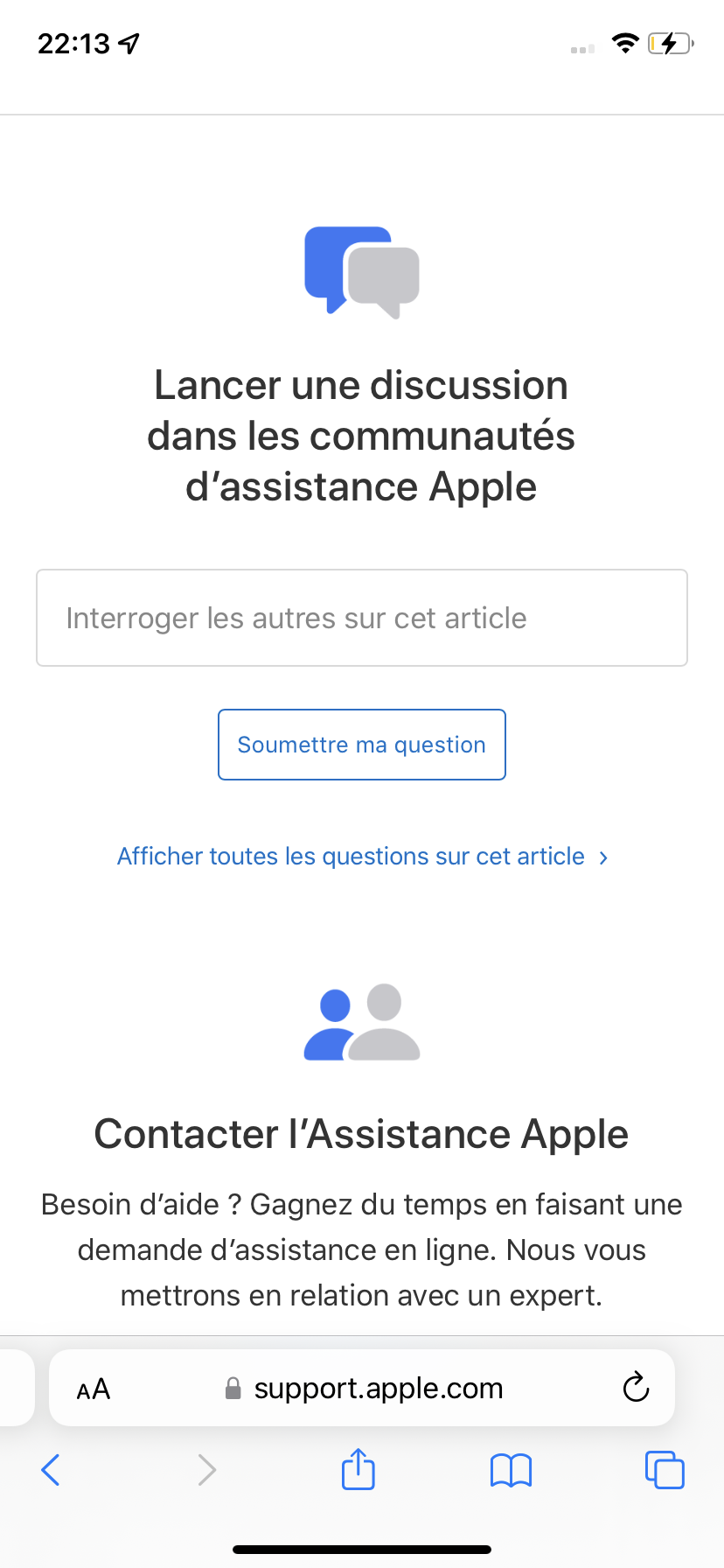Open the AA reader options
This screenshot has width=724, height=1568.
pos(94,1389)
